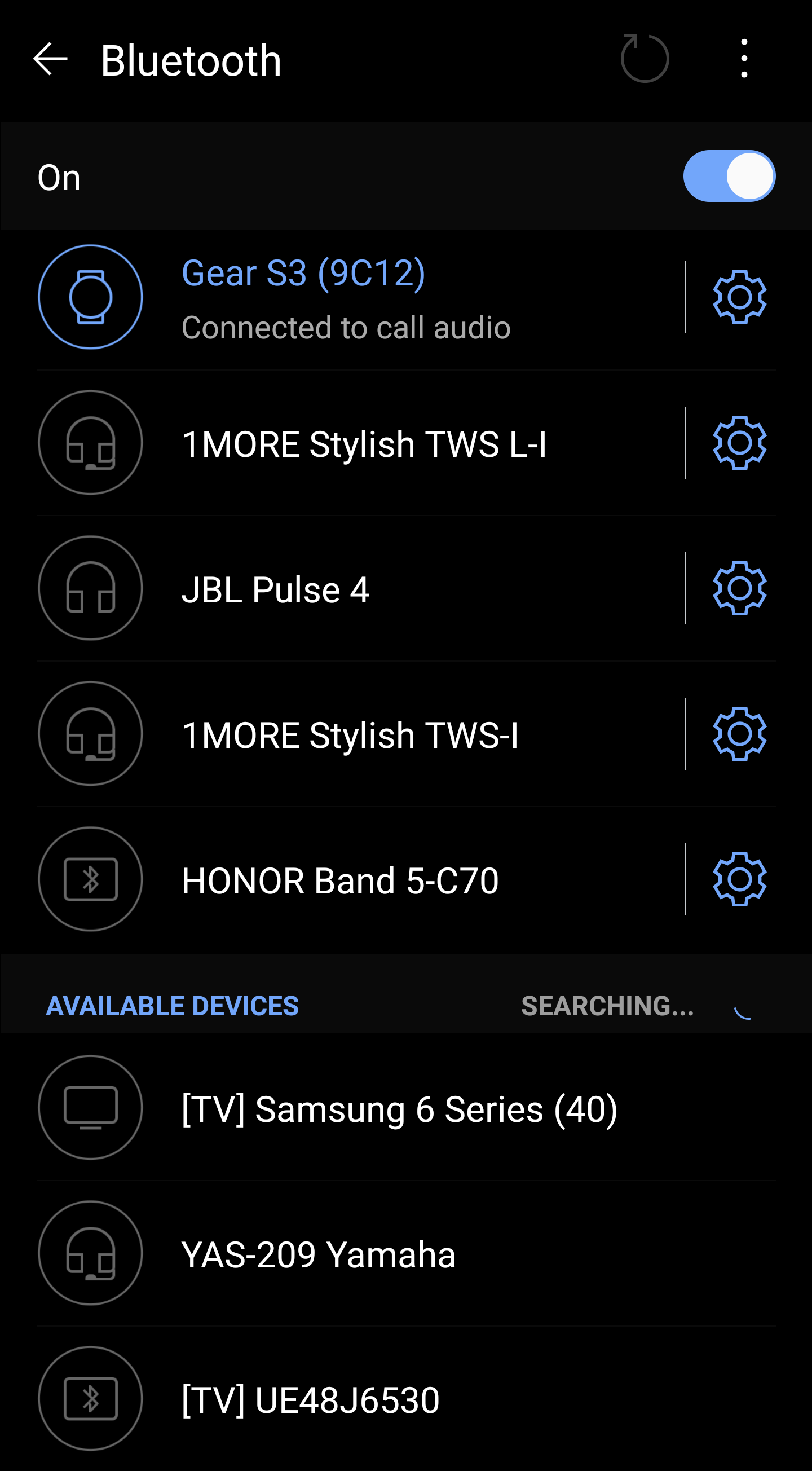Viewport: 812px width, 1471px height.
Task: Open settings gear for HONOR Band 5-C70
Action: [x=739, y=880]
